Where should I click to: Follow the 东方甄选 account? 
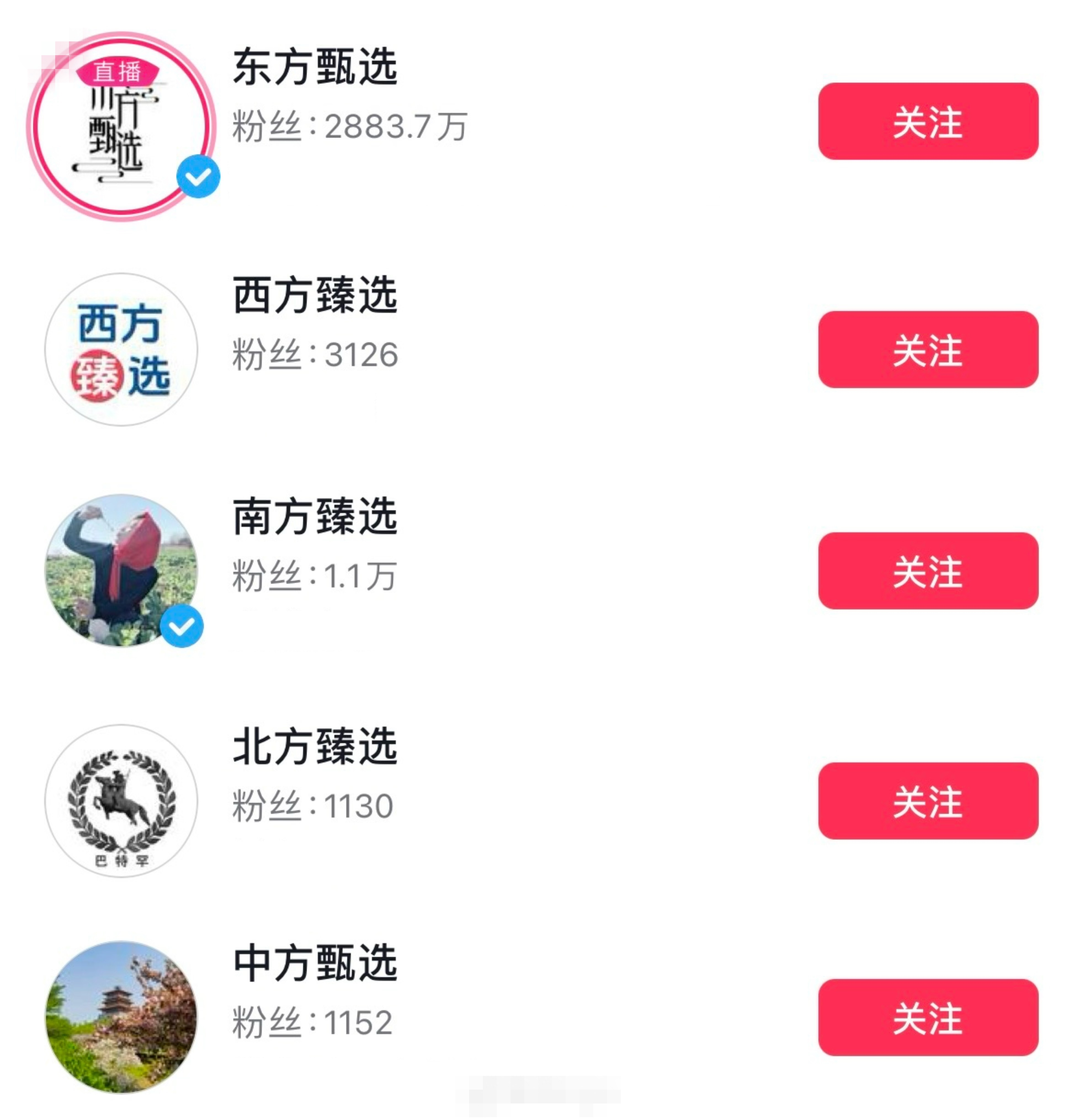(x=928, y=121)
